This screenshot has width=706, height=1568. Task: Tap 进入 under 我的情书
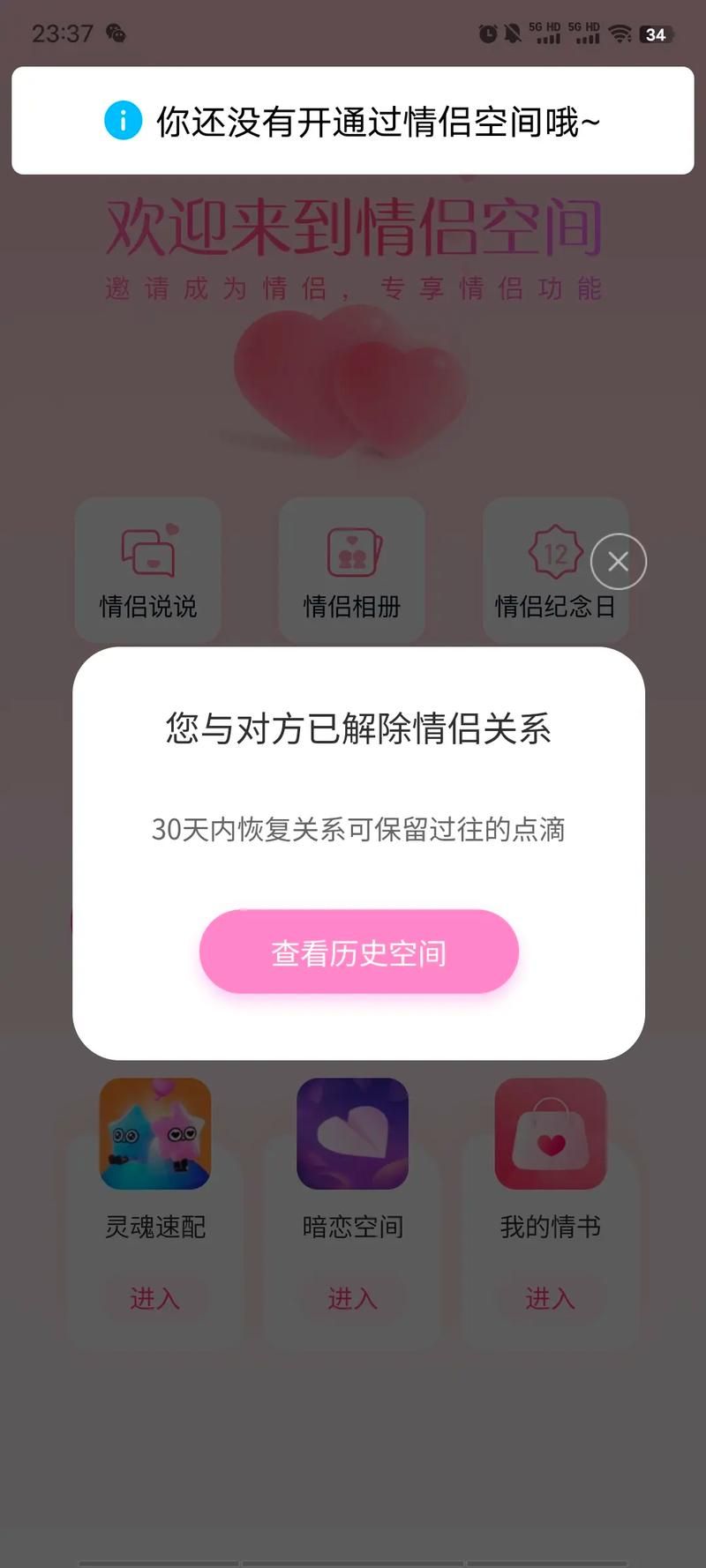pyautogui.click(x=549, y=1299)
